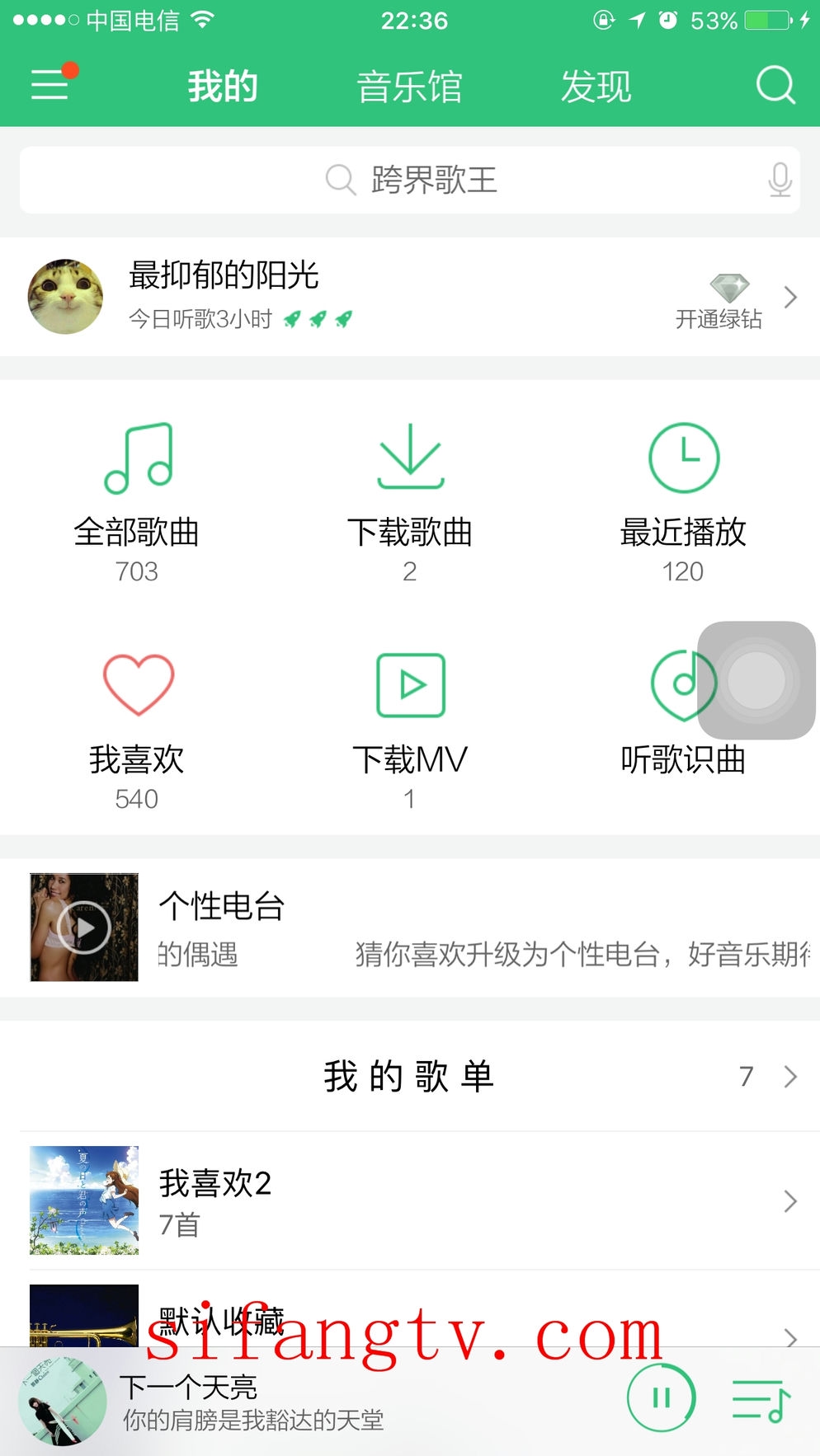Start voice search with microphone icon

(780, 180)
